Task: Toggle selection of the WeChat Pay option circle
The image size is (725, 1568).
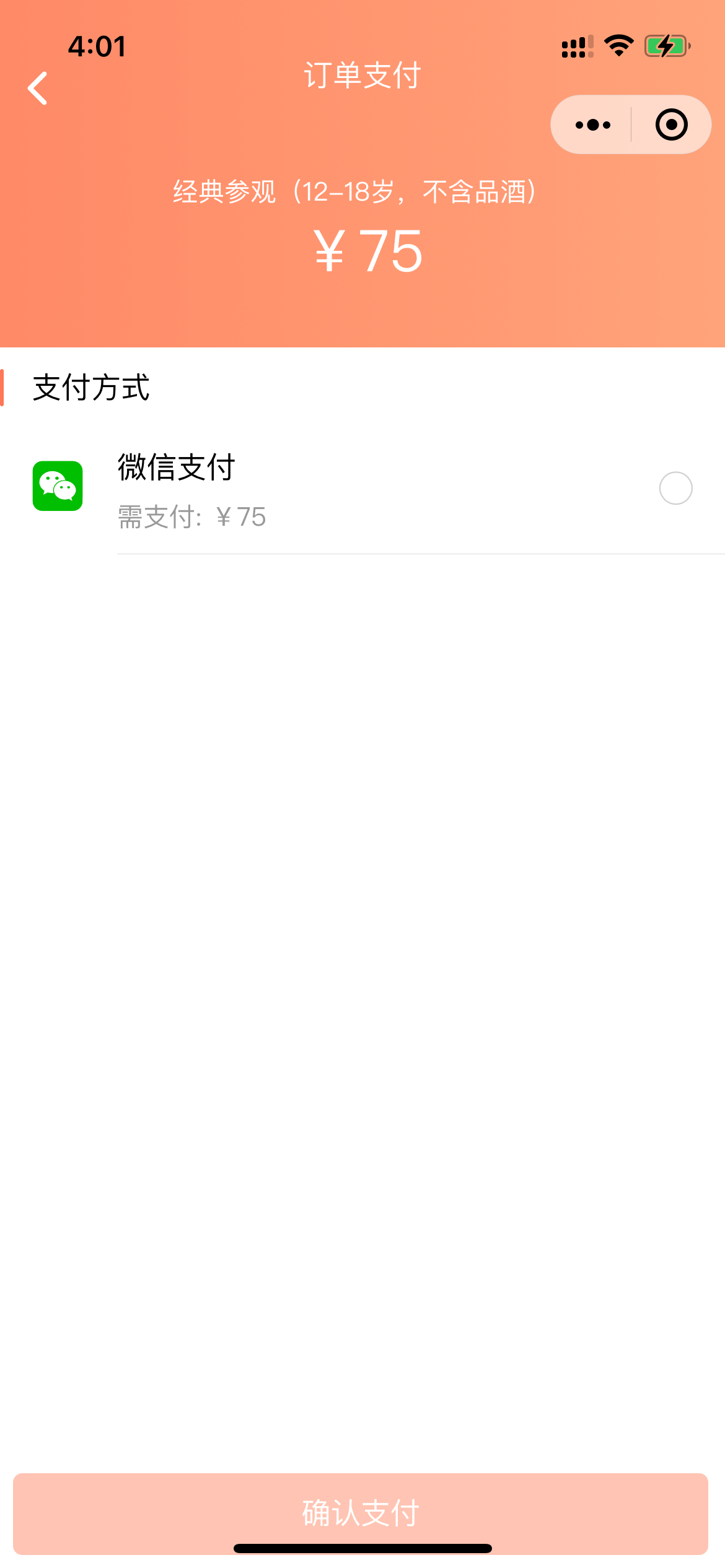Action: (675, 489)
